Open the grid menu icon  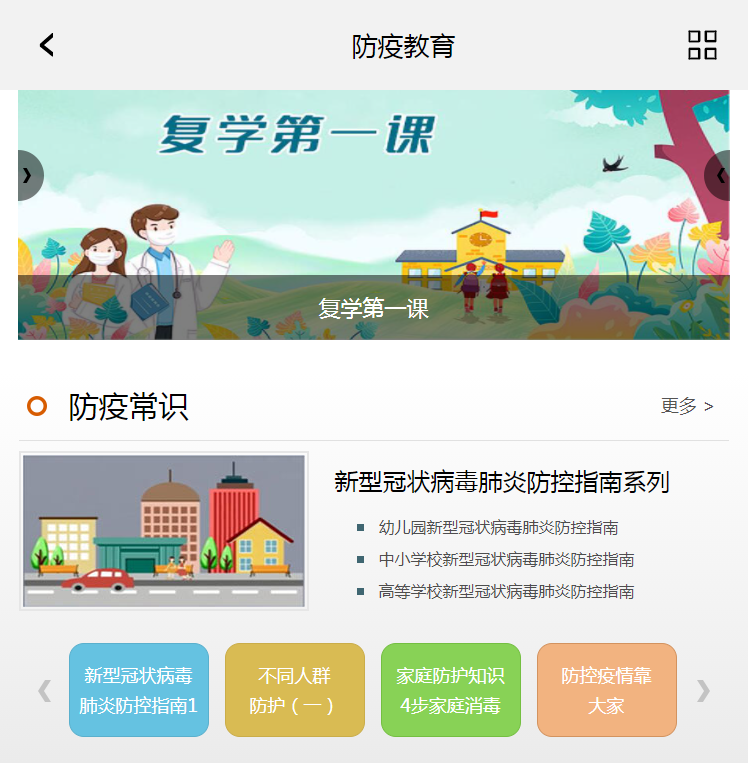coord(702,45)
